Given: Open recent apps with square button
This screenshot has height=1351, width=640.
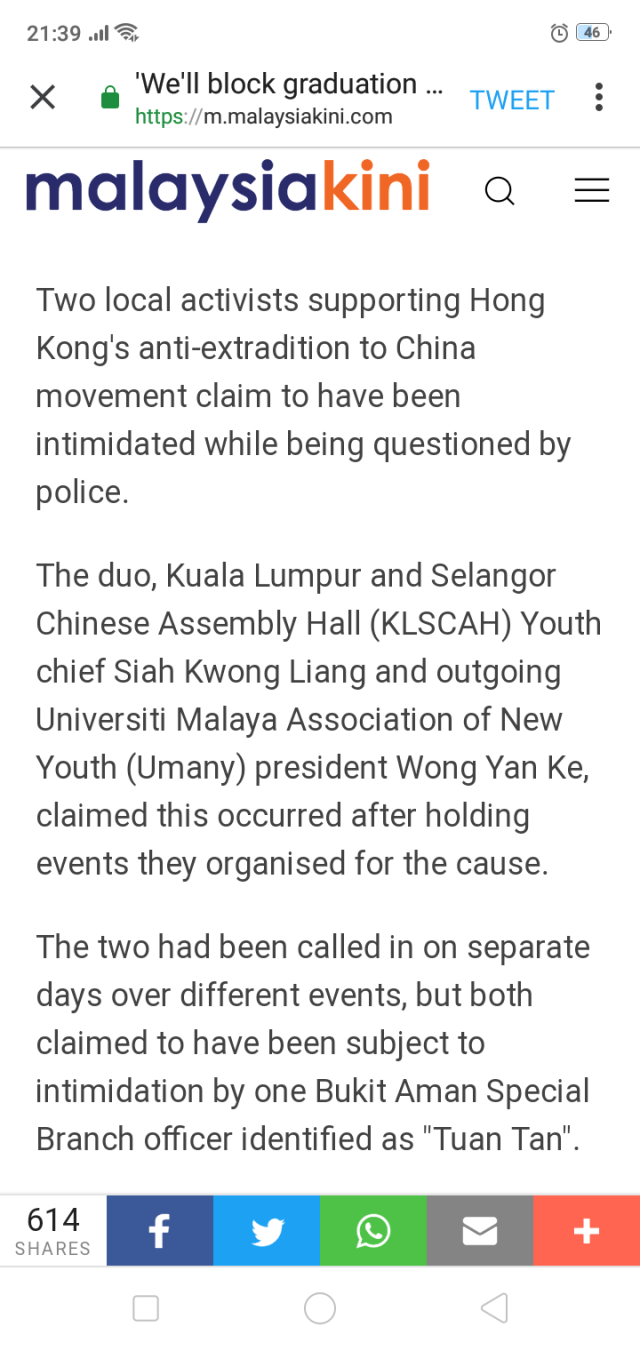Looking at the screenshot, I should click(146, 1308).
